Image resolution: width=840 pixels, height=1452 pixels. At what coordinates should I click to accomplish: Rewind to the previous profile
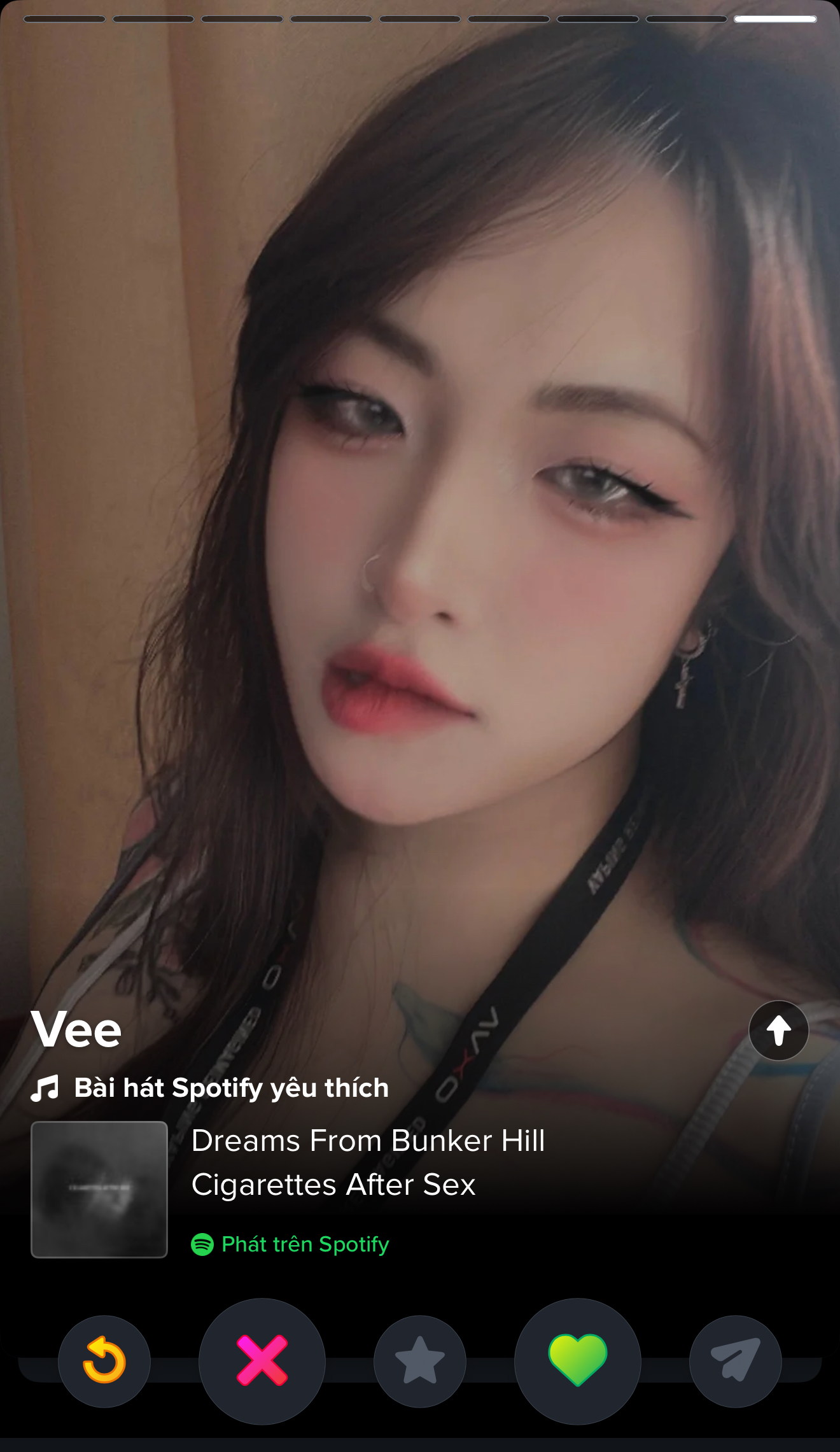click(104, 1361)
